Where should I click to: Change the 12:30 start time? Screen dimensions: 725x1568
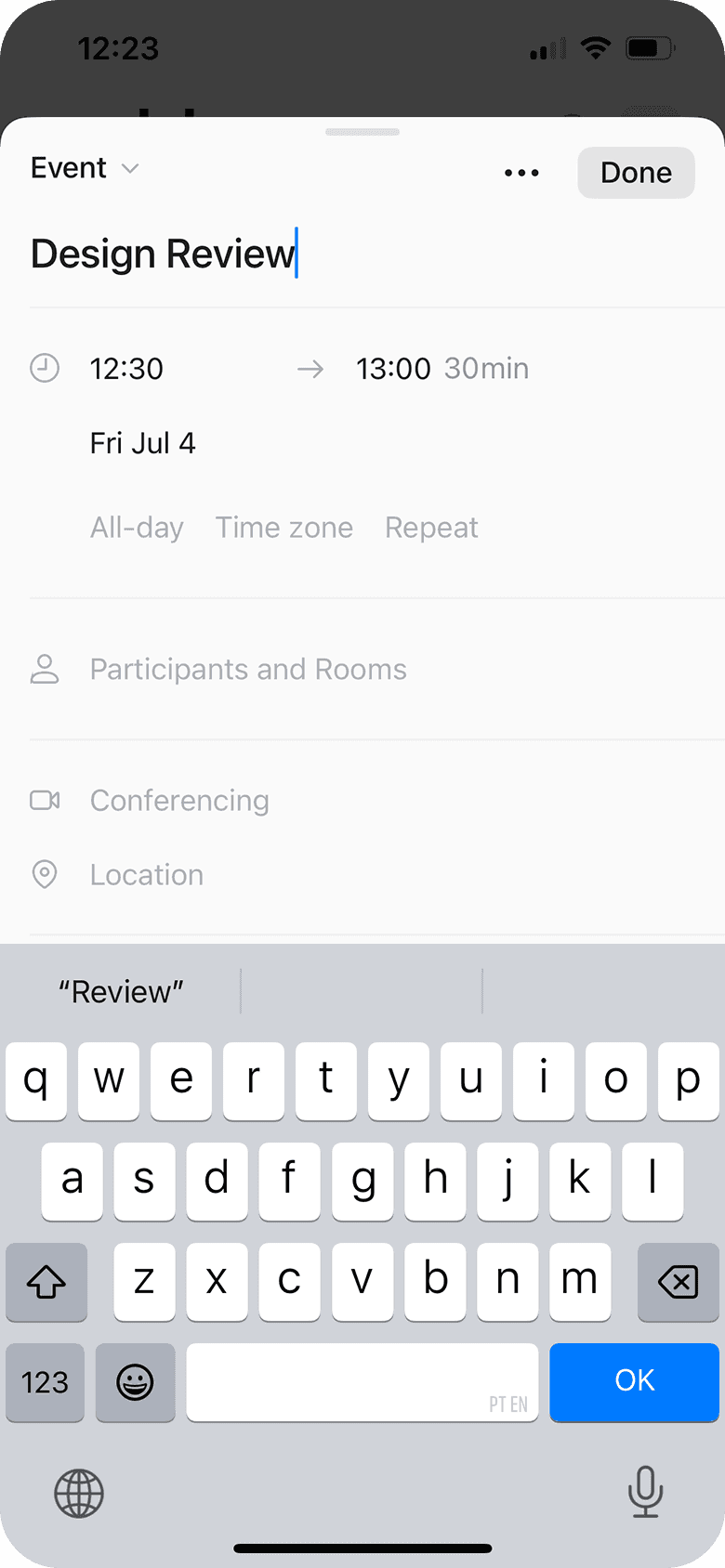point(126,369)
